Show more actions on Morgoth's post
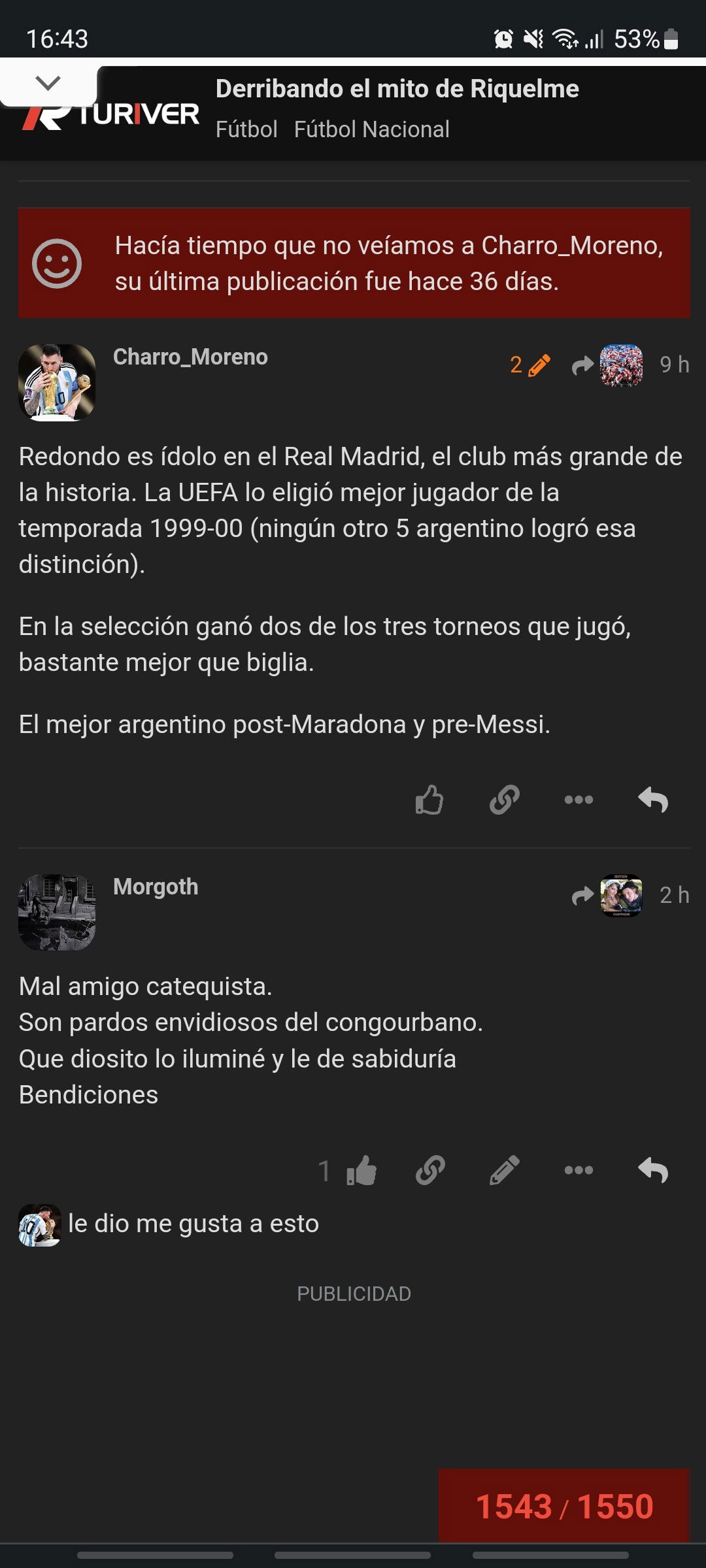706x1568 pixels. click(x=579, y=1170)
